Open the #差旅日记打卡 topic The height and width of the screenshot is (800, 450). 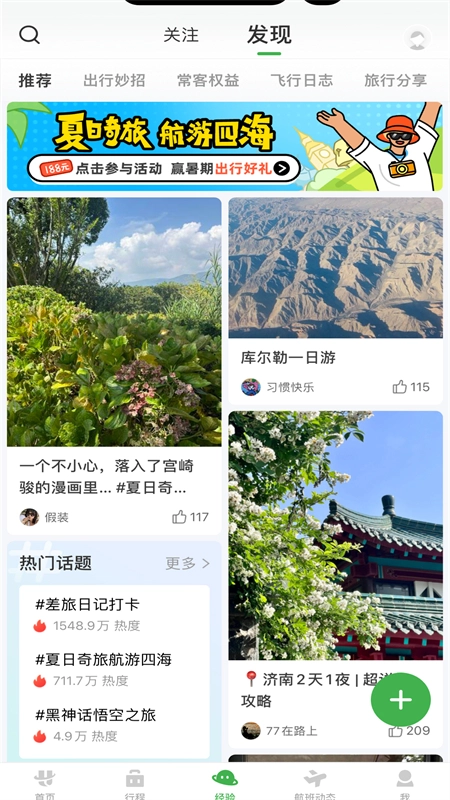point(114,614)
